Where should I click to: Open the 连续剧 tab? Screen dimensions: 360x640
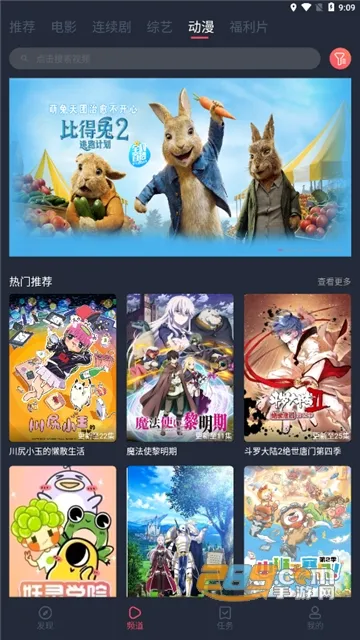tap(111, 27)
